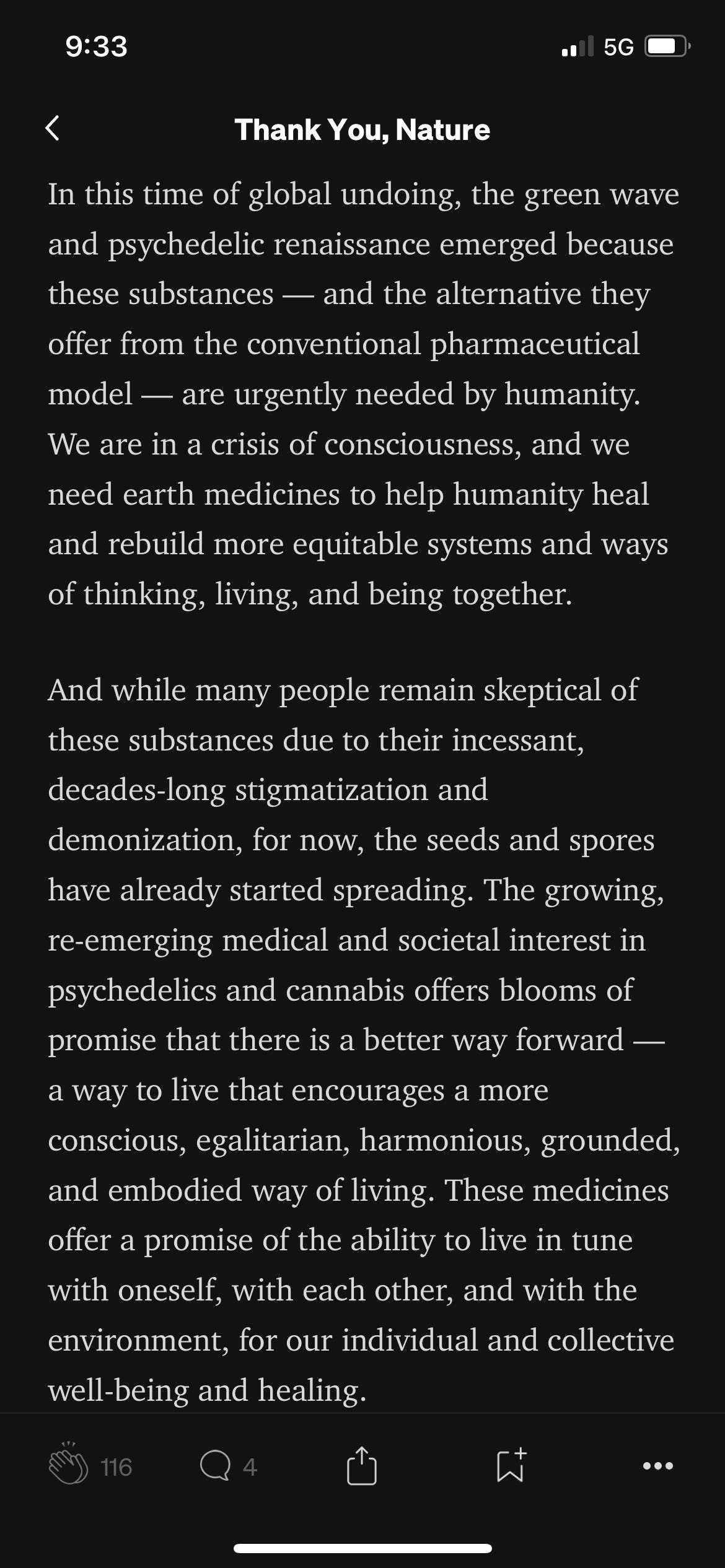Go back using the top-left arrow
The image size is (725, 1568).
[53, 129]
